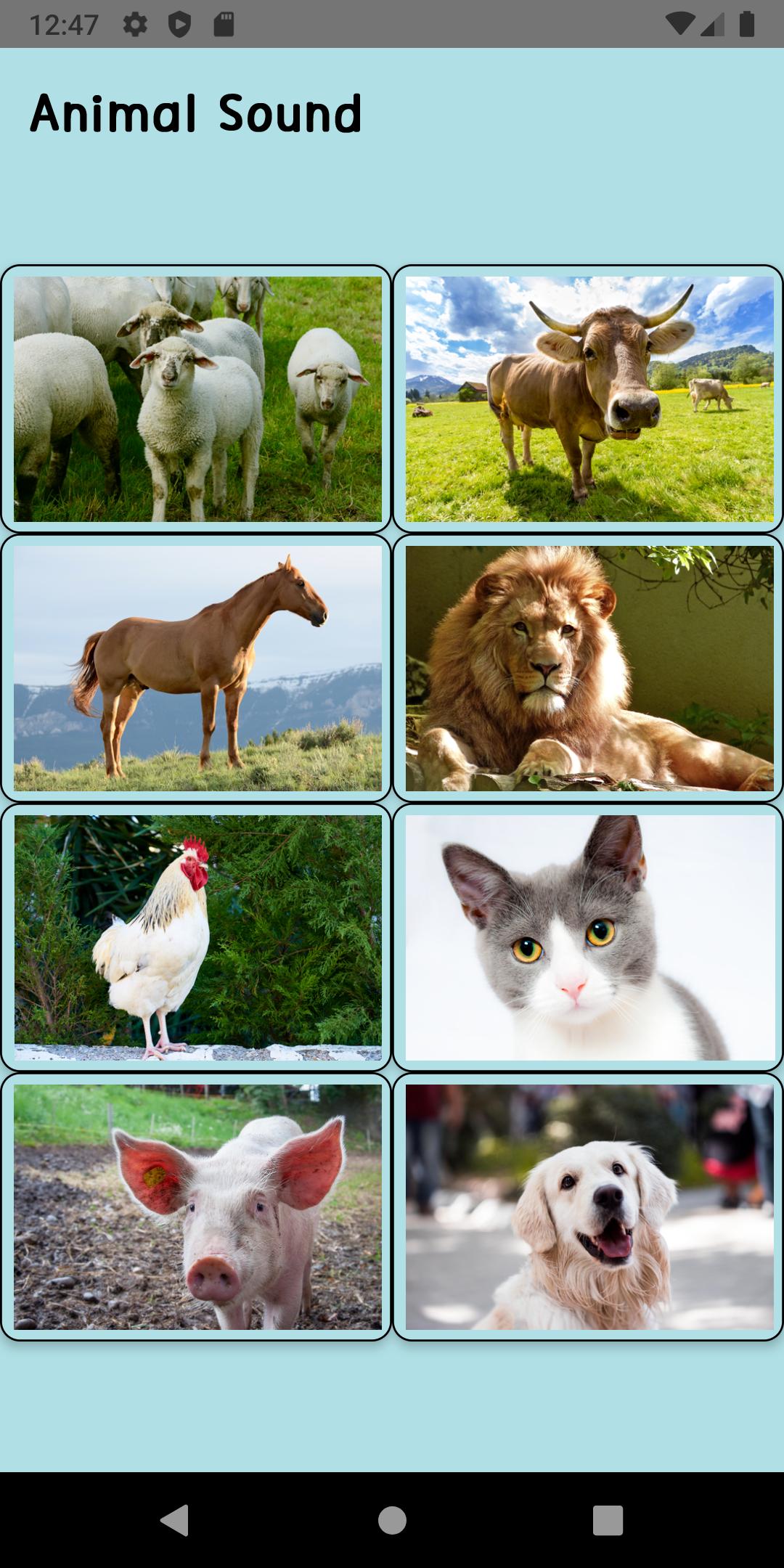Viewport: 784px width, 1568px height.
Task: Tap the battery indicator
Action: point(748,23)
